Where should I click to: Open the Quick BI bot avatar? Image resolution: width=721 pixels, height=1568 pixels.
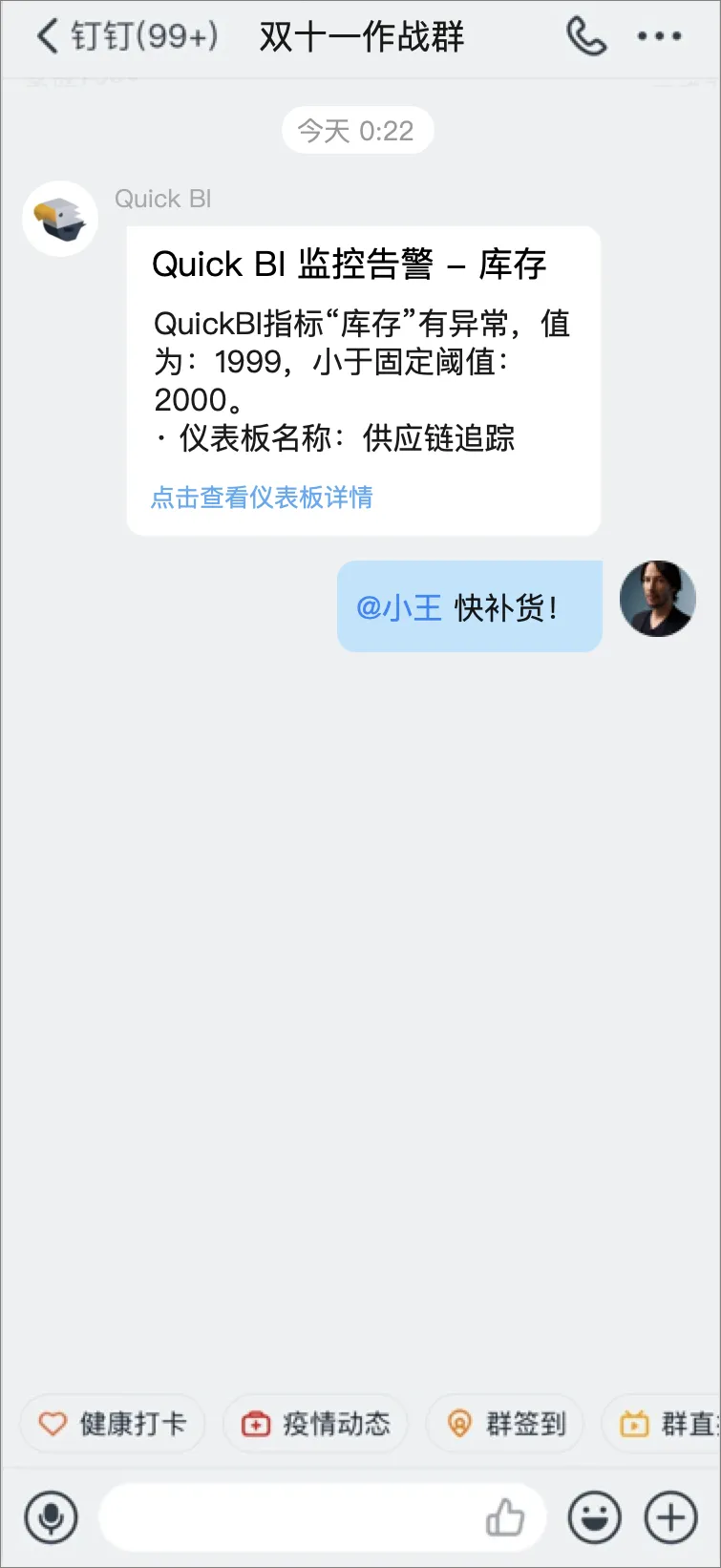60,218
